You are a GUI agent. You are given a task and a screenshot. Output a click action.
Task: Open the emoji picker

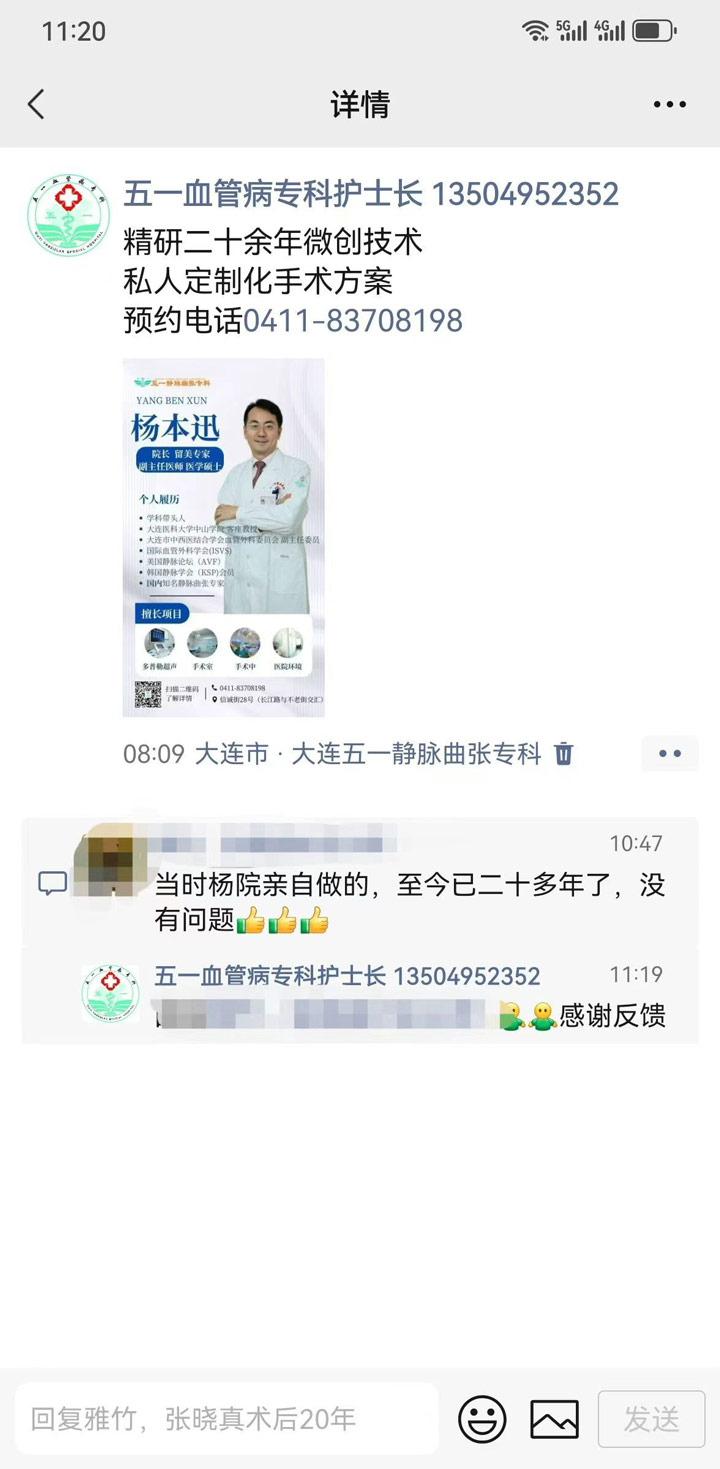point(482,1418)
